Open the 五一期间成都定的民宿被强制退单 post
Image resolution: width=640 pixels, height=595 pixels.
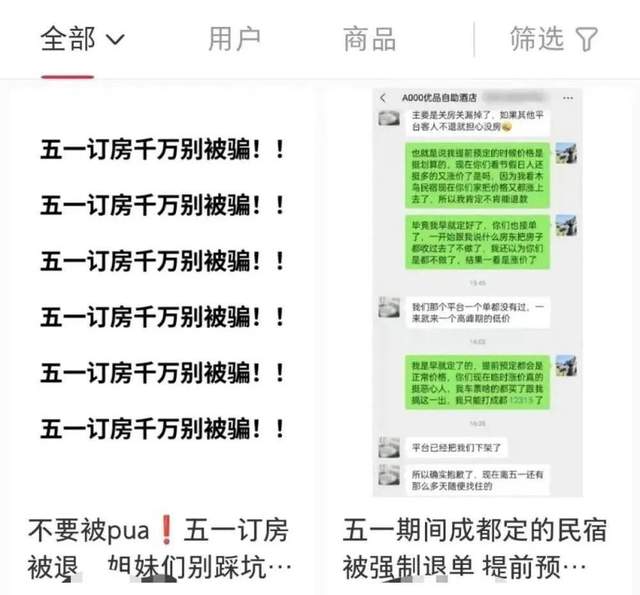(x=476, y=300)
